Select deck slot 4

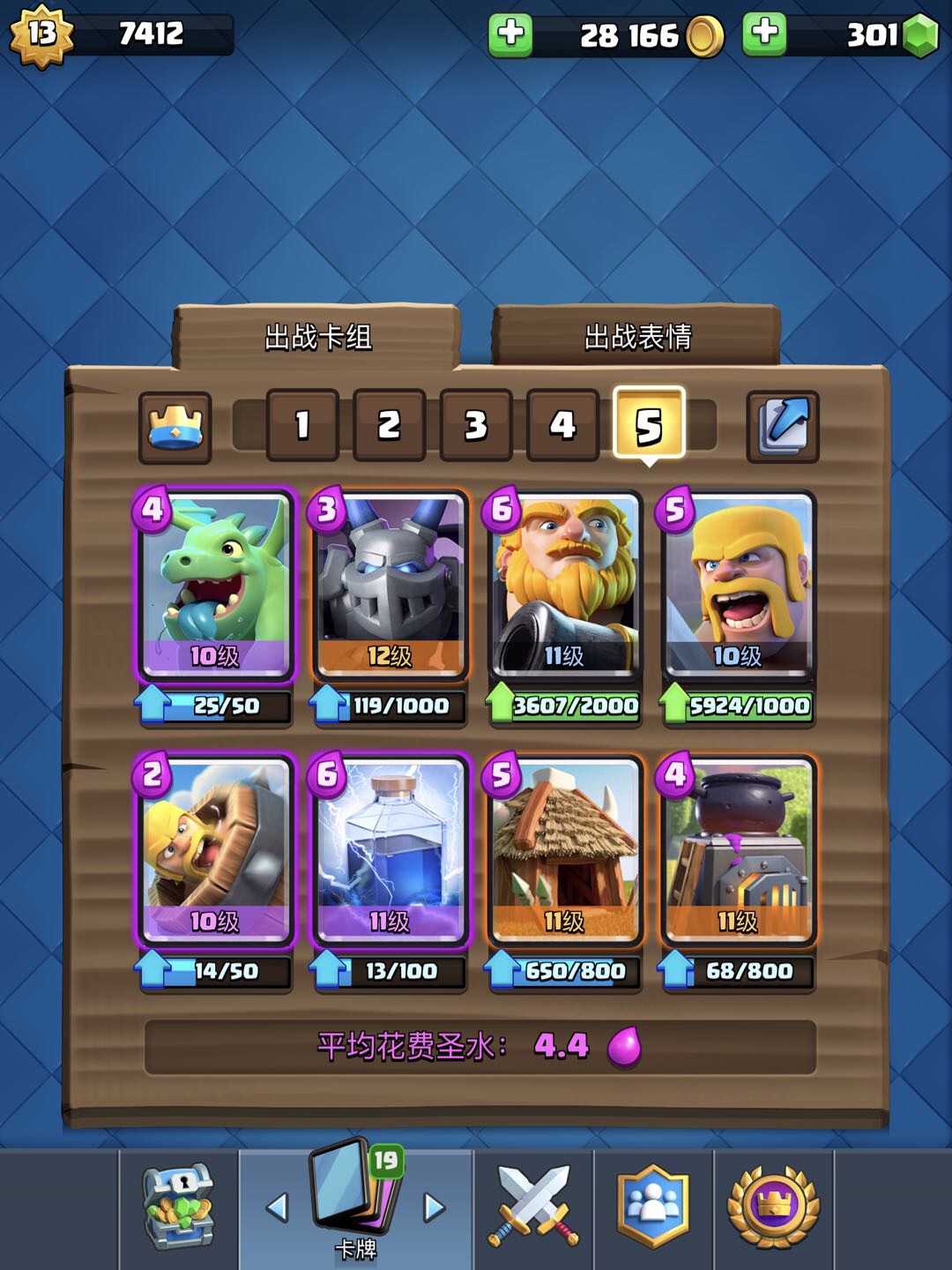pyautogui.click(x=562, y=425)
